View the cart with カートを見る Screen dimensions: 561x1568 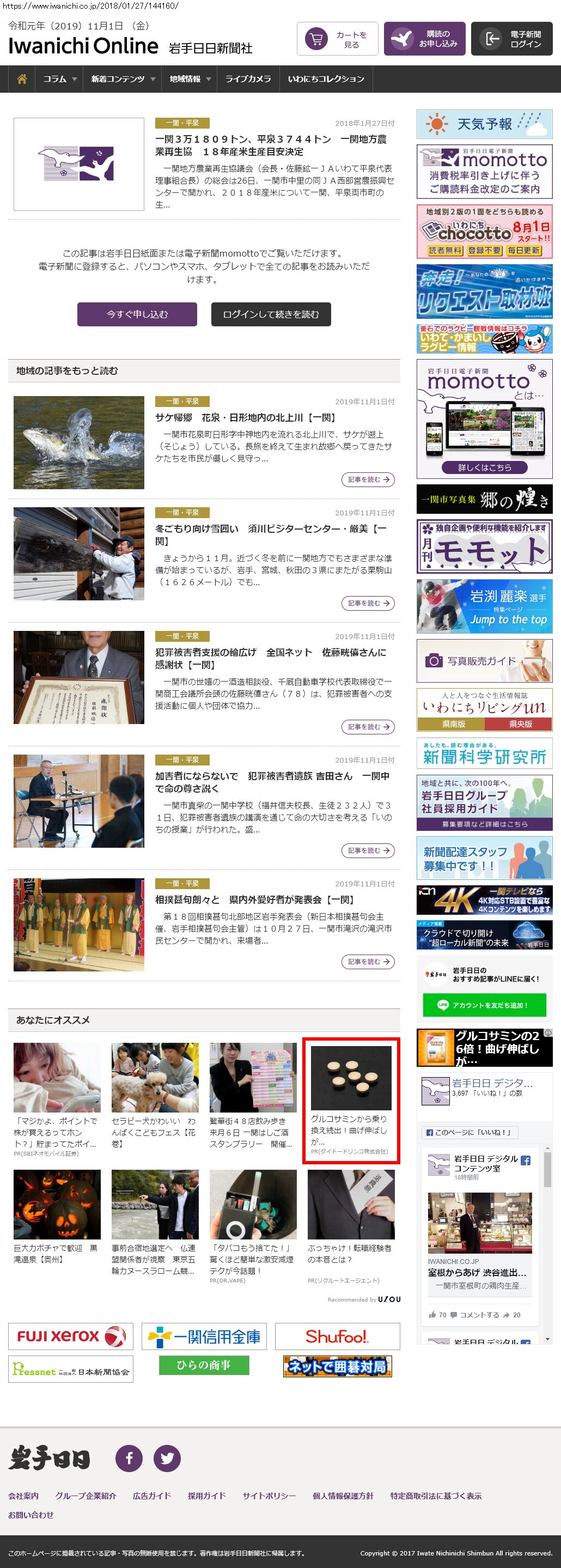[x=338, y=40]
